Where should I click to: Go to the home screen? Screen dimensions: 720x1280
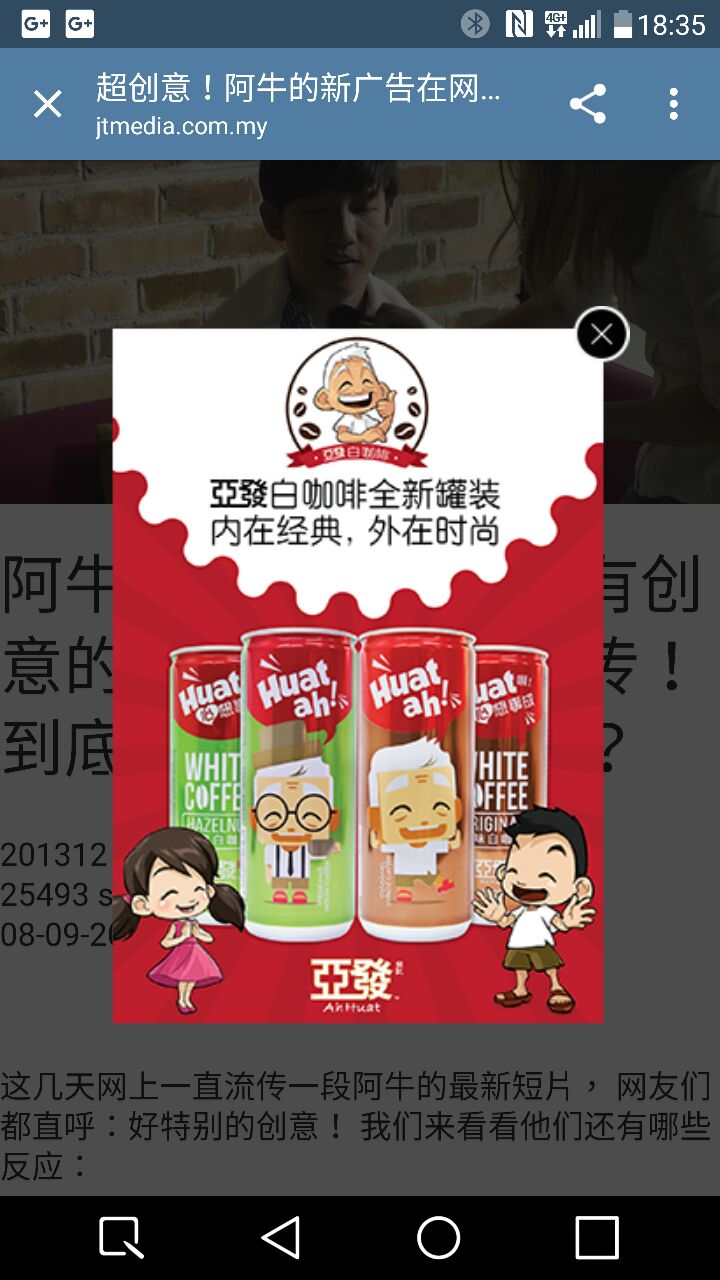tap(438, 1238)
